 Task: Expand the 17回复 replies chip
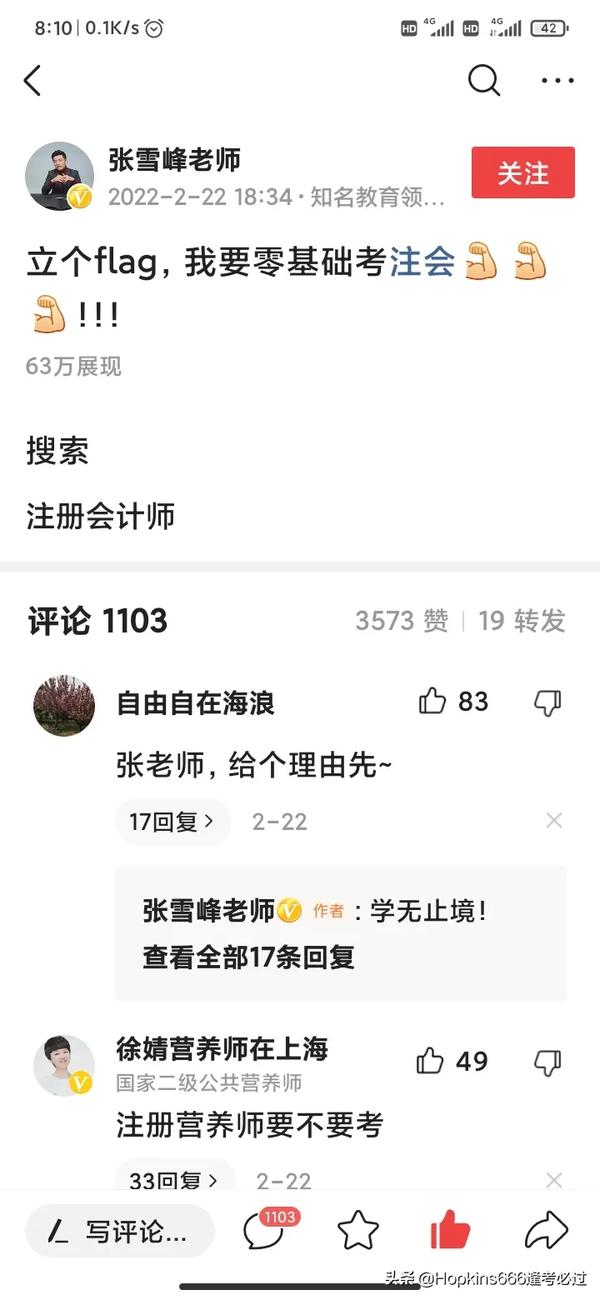coord(172,822)
